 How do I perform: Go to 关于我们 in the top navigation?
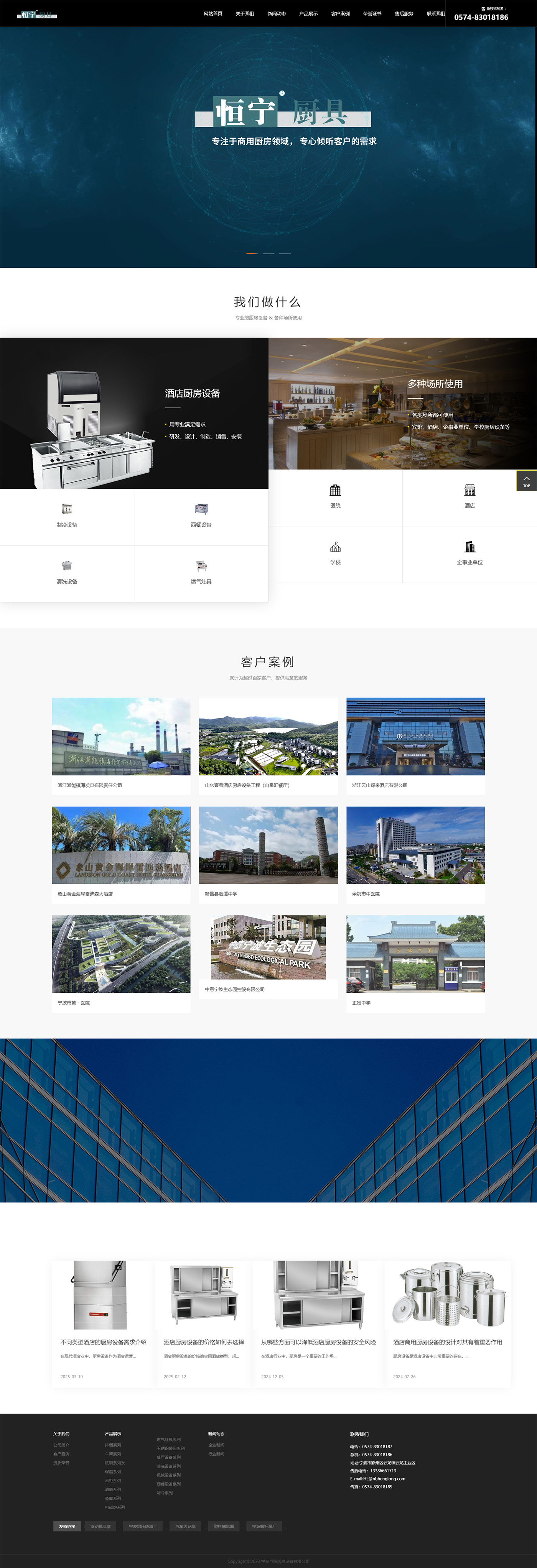point(245,13)
